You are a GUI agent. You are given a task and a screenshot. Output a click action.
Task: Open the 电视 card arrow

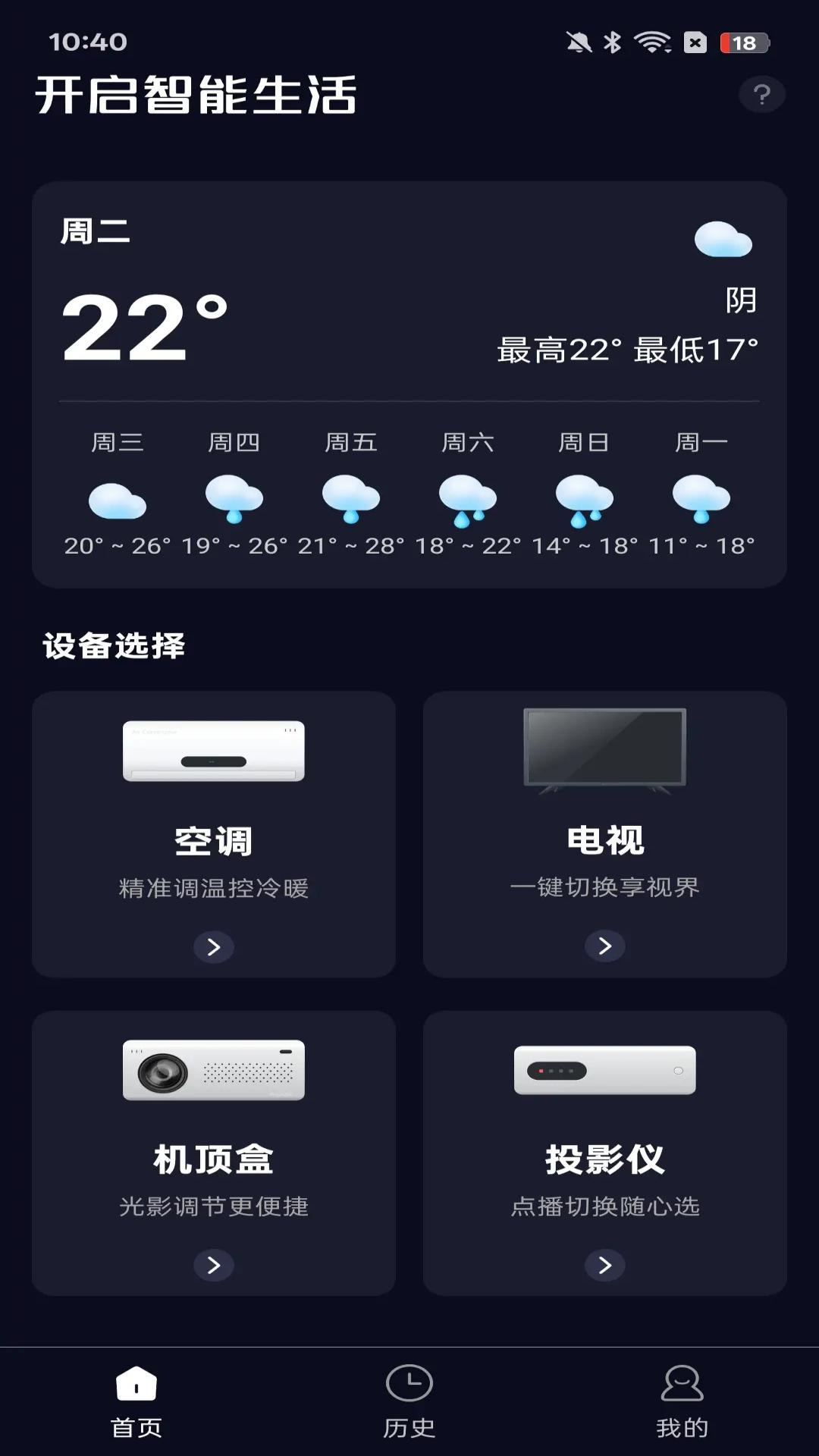[x=604, y=946]
